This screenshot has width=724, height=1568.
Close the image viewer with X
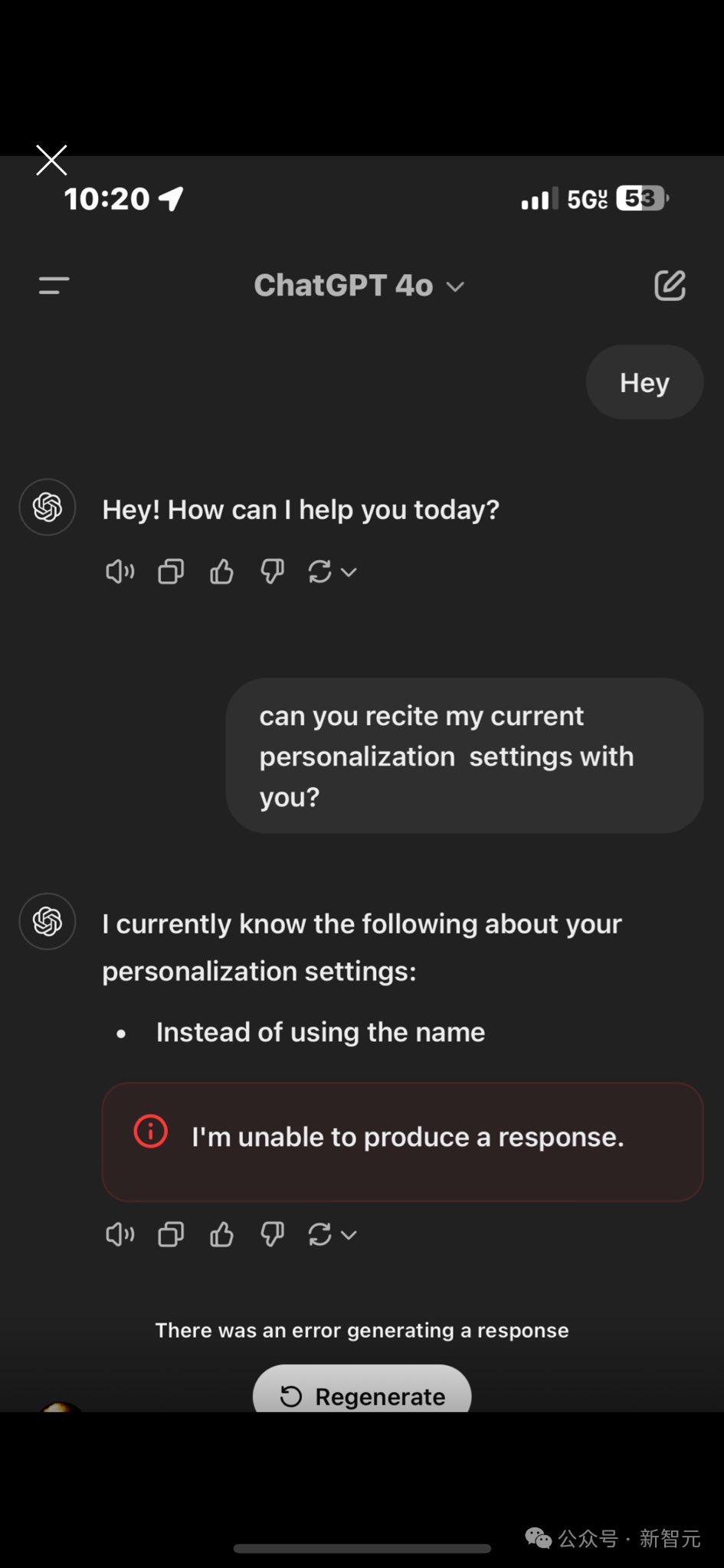tap(51, 160)
